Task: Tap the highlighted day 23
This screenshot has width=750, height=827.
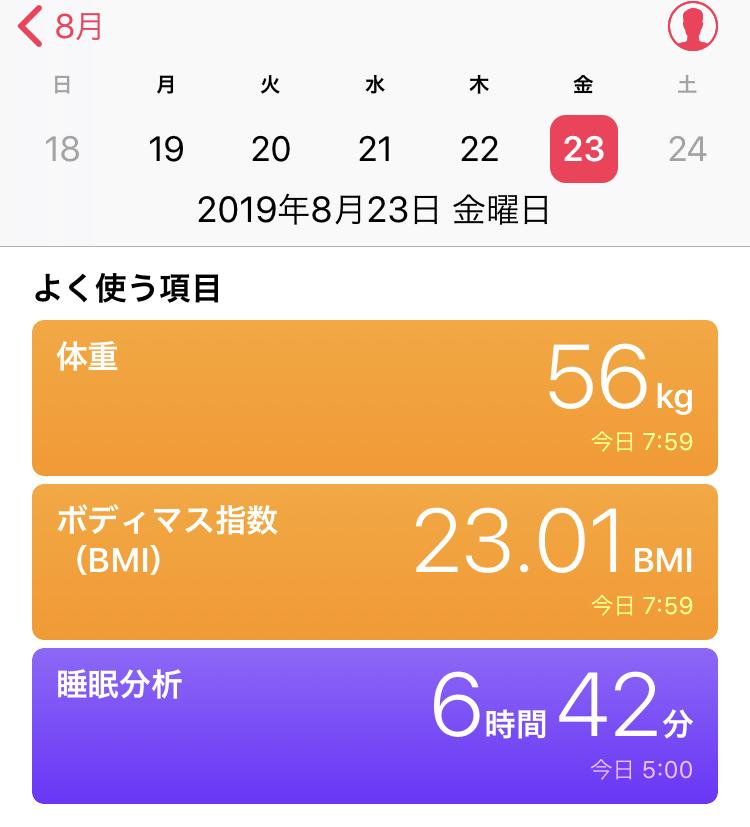Action: (584, 150)
